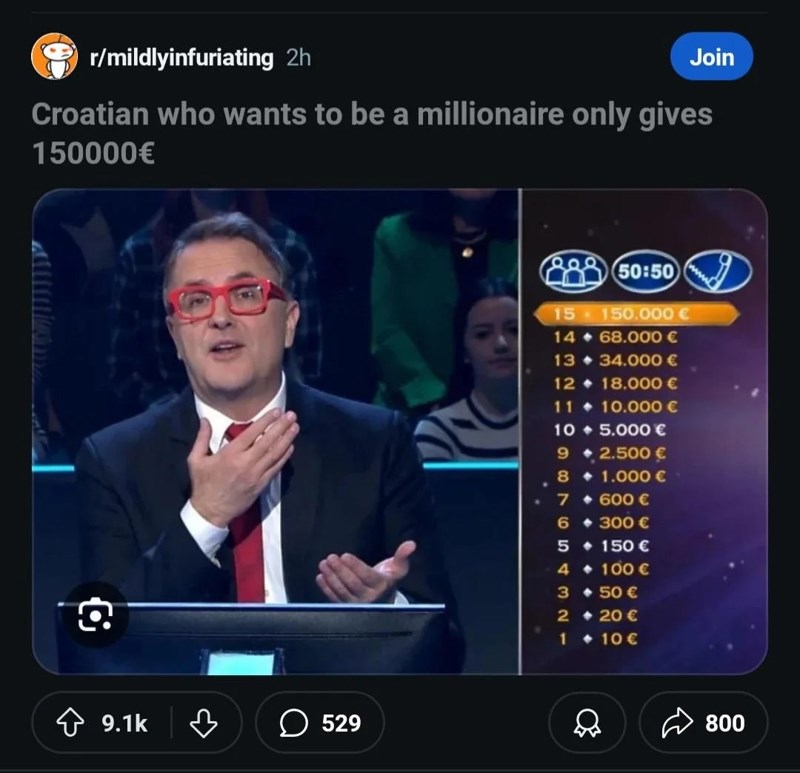
Task: Give an award to this post
Action: [587, 722]
